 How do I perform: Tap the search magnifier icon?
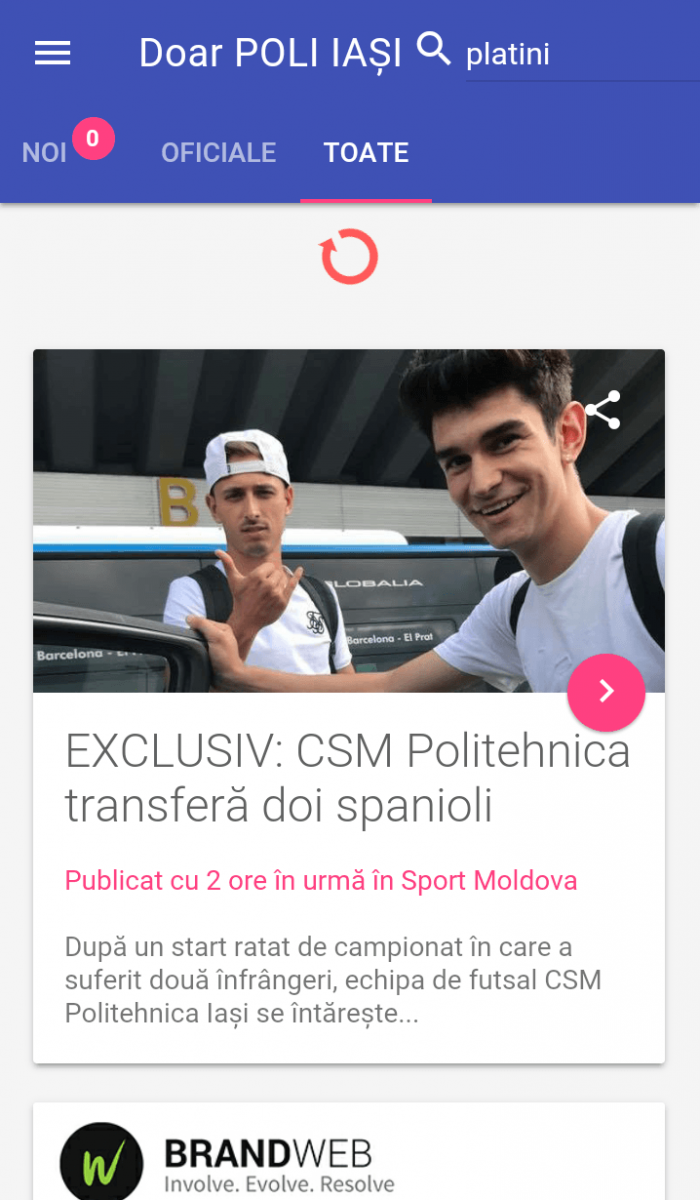(433, 49)
